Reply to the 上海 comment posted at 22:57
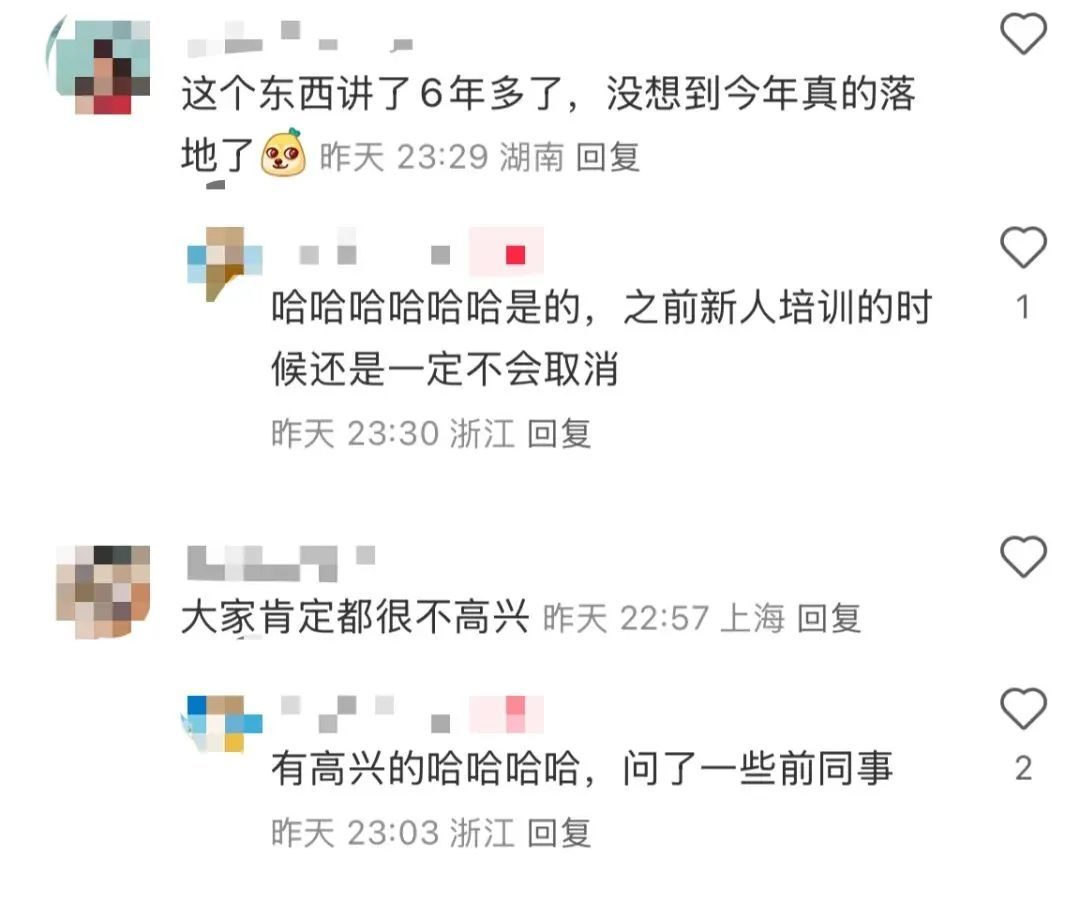Image resolution: width=1080 pixels, height=902 pixels. 829,619
